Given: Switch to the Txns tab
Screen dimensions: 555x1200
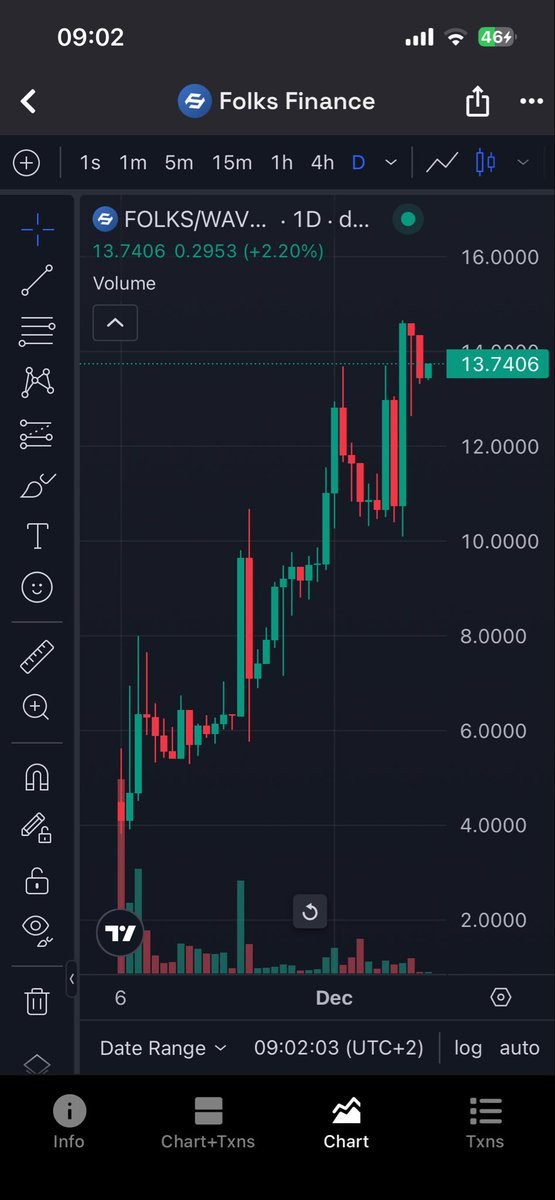Looking at the screenshot, I should pos(485,1122).
